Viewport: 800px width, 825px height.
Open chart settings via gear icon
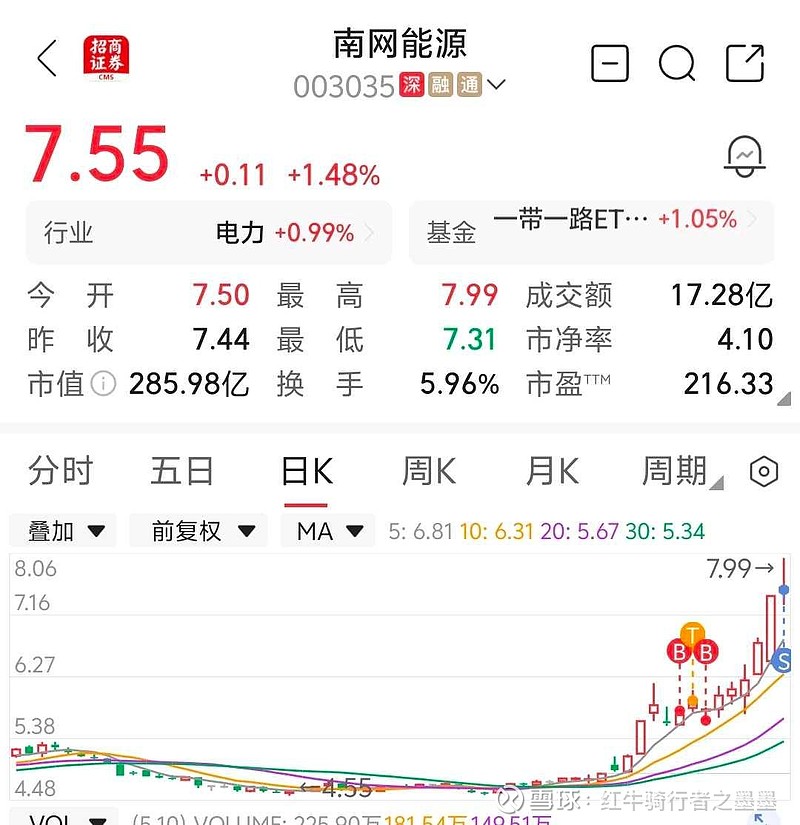pyautogui.click(x=764, y=470)
